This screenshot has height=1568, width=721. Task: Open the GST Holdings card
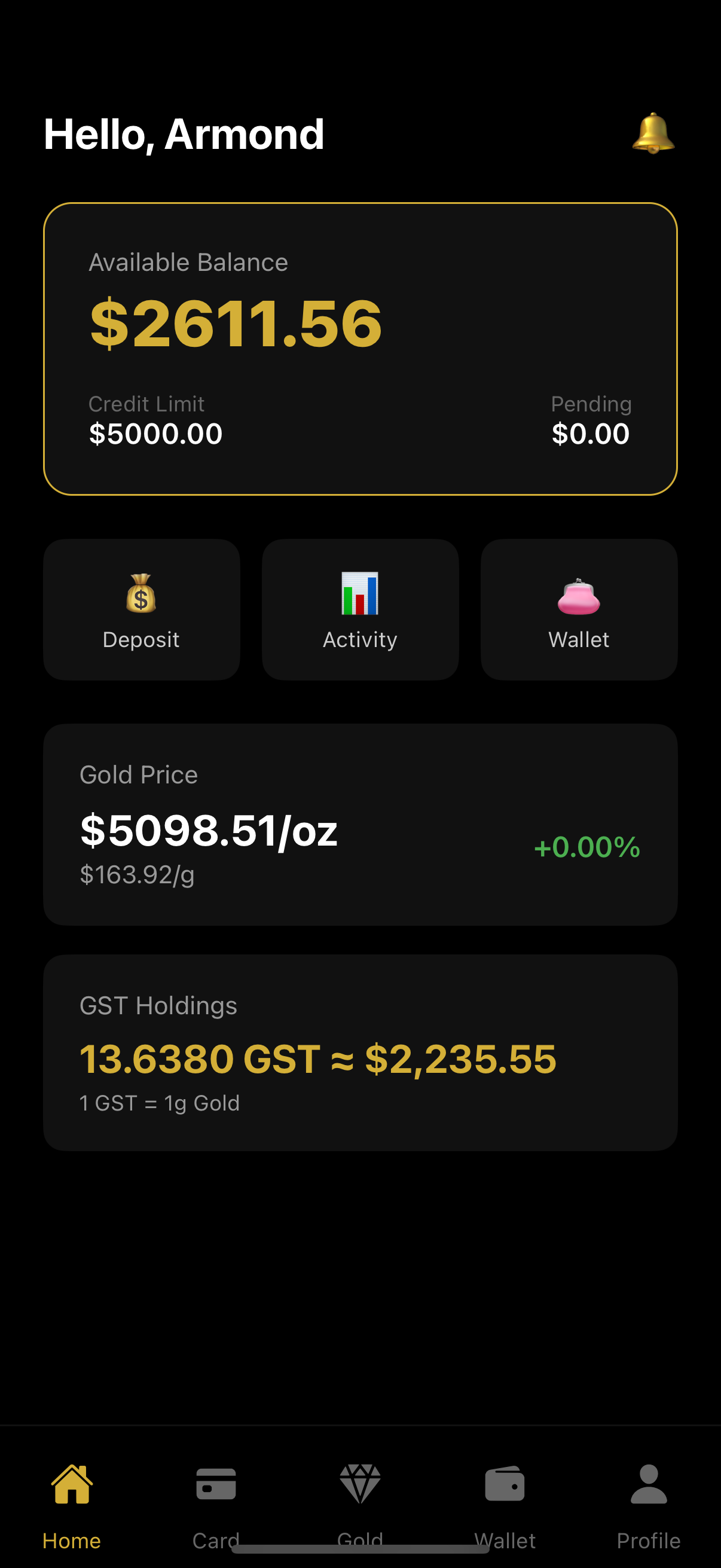(x=360, y=1056)
